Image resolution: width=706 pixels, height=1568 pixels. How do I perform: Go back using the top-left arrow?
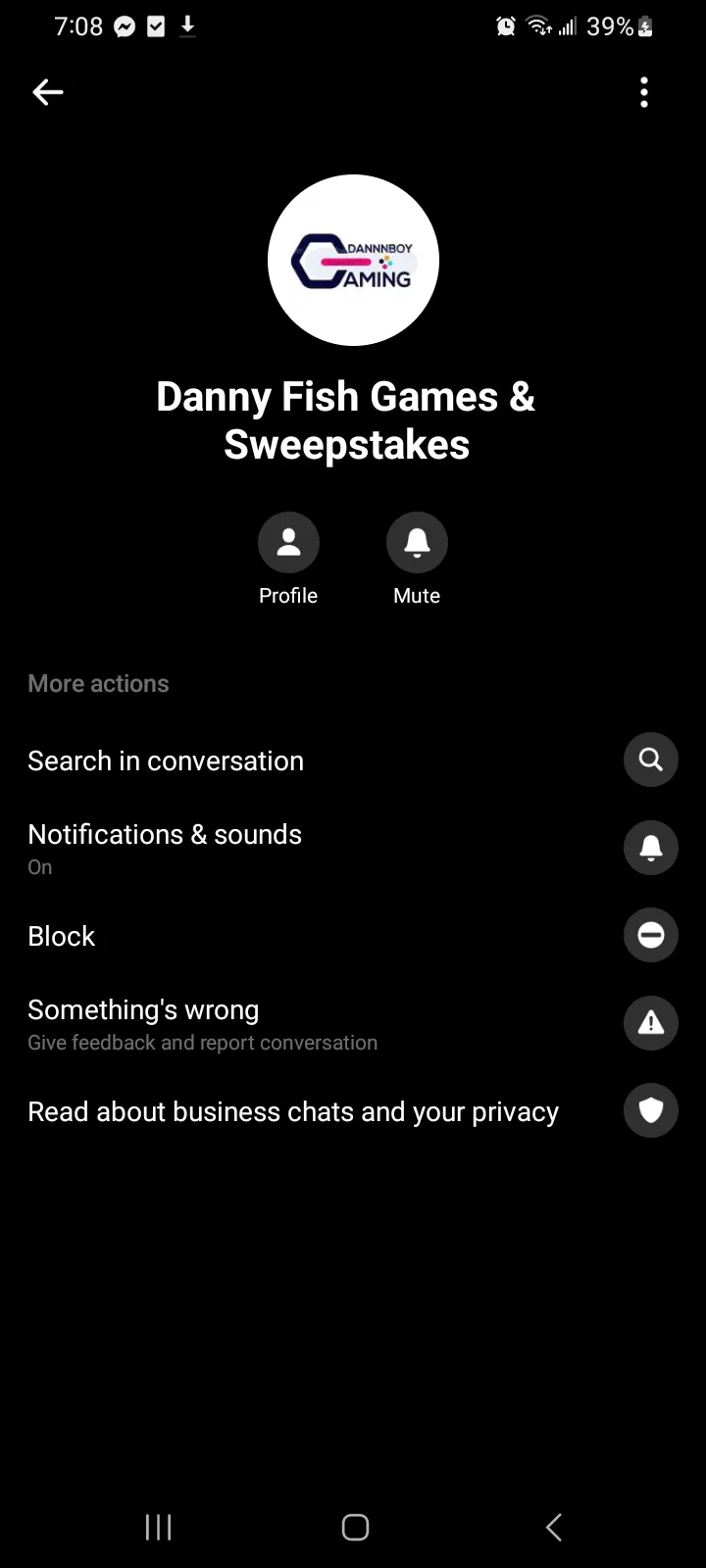[47, 92]
